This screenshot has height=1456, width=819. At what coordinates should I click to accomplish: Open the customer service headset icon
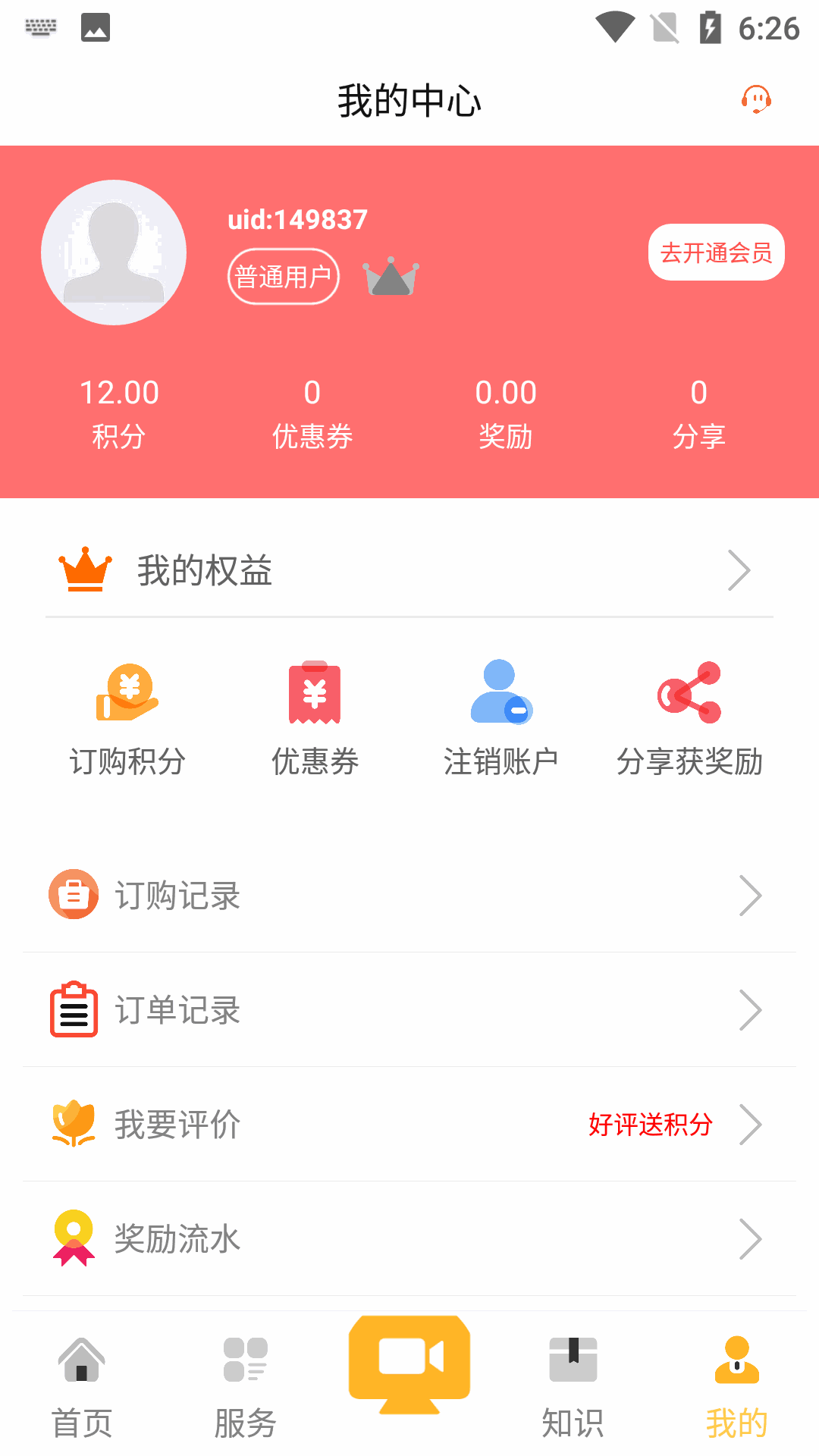point(756,99)
